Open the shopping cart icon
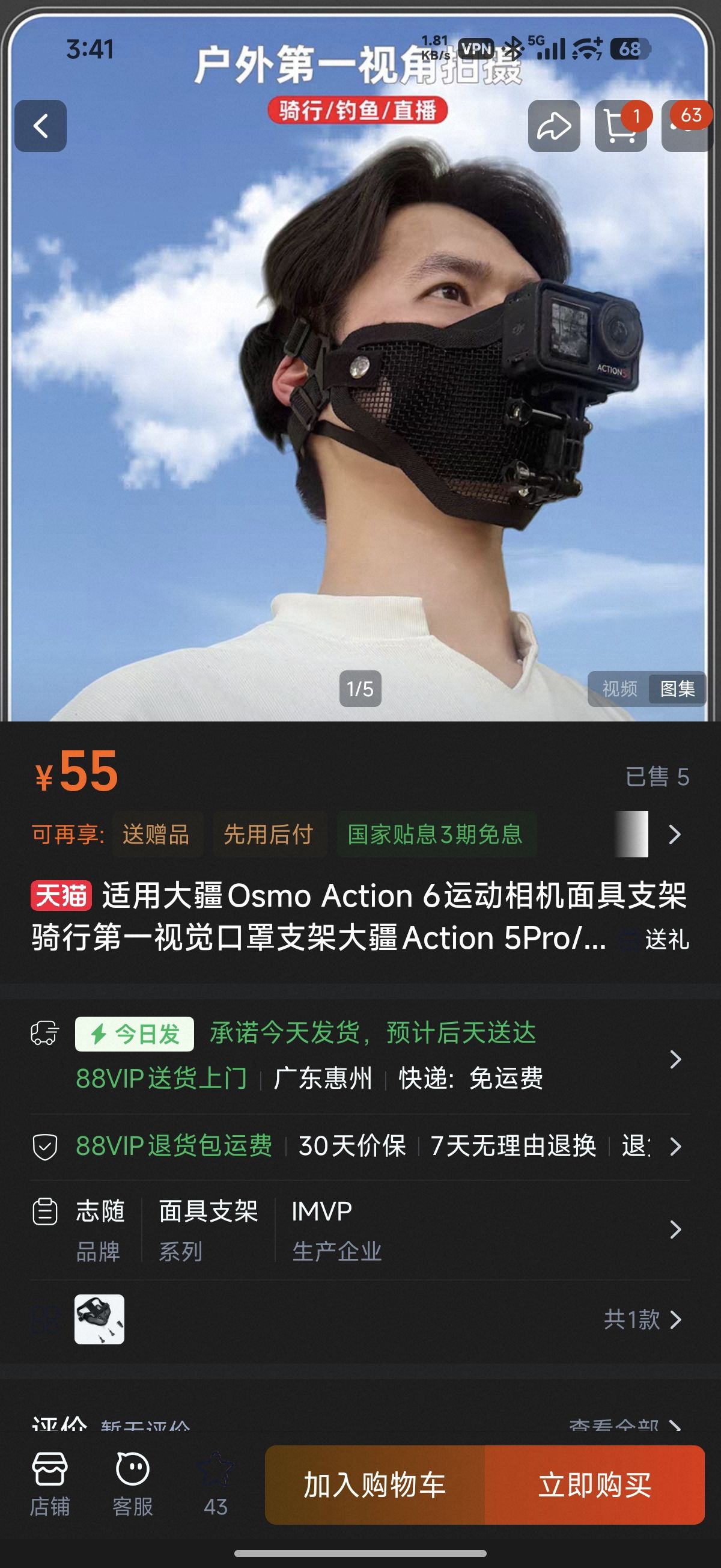Image resolution: width=721 pixels, height=1568 pixels. tap(620, 126)
